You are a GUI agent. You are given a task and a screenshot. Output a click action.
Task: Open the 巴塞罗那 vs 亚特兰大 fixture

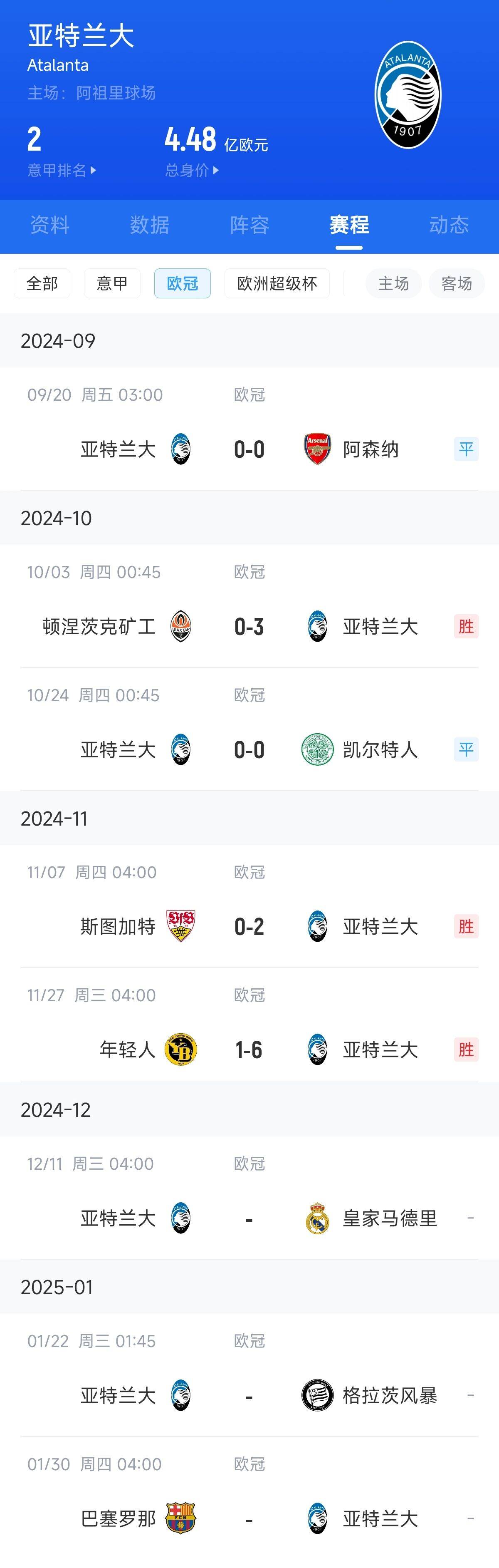click(249, 1518)
